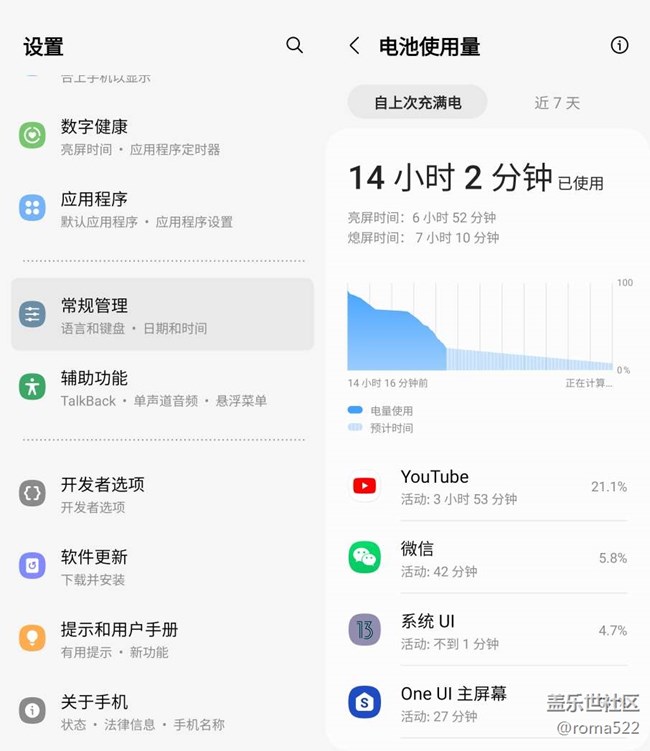The width and height of the screenshot is (650, 751).
Task: Open 关于手机
Action: coord(160,712)
